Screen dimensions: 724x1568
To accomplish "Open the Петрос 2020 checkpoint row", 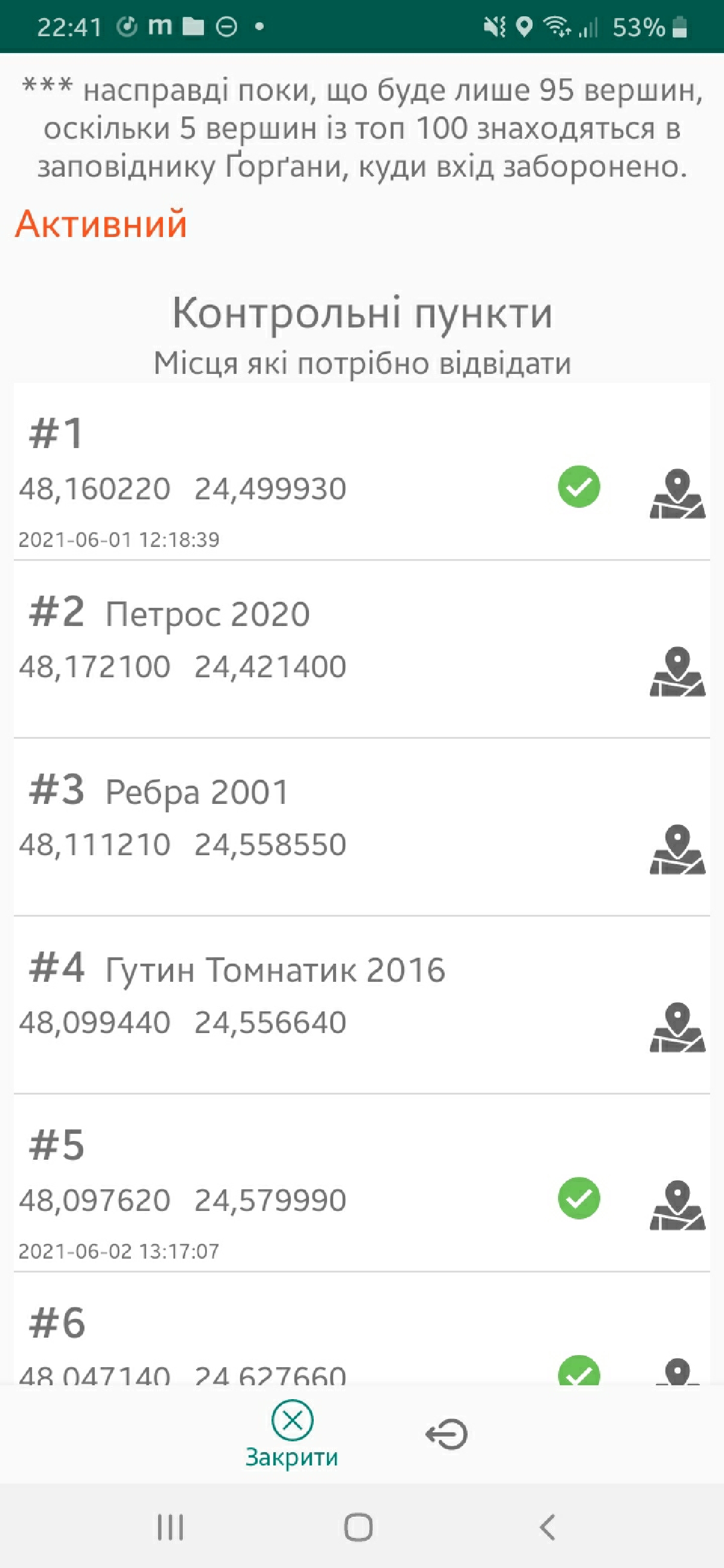I will (361, 649).
